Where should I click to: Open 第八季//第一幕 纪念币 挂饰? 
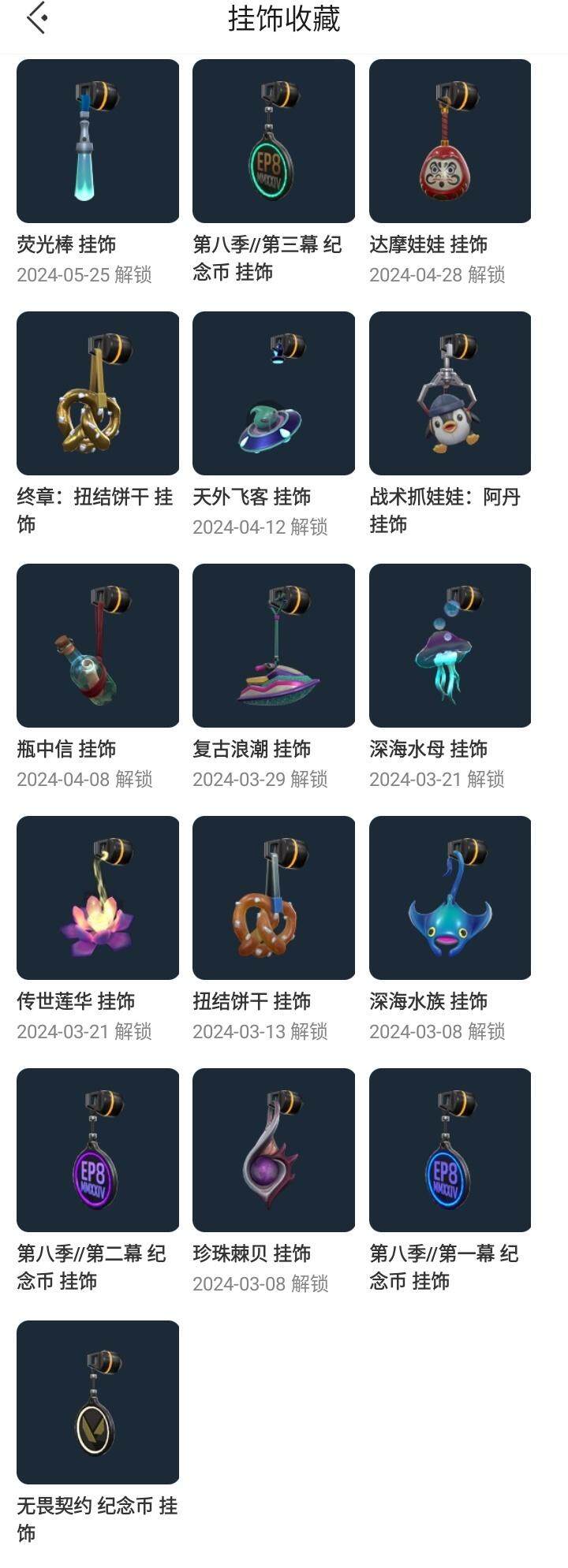[450, 1150]
